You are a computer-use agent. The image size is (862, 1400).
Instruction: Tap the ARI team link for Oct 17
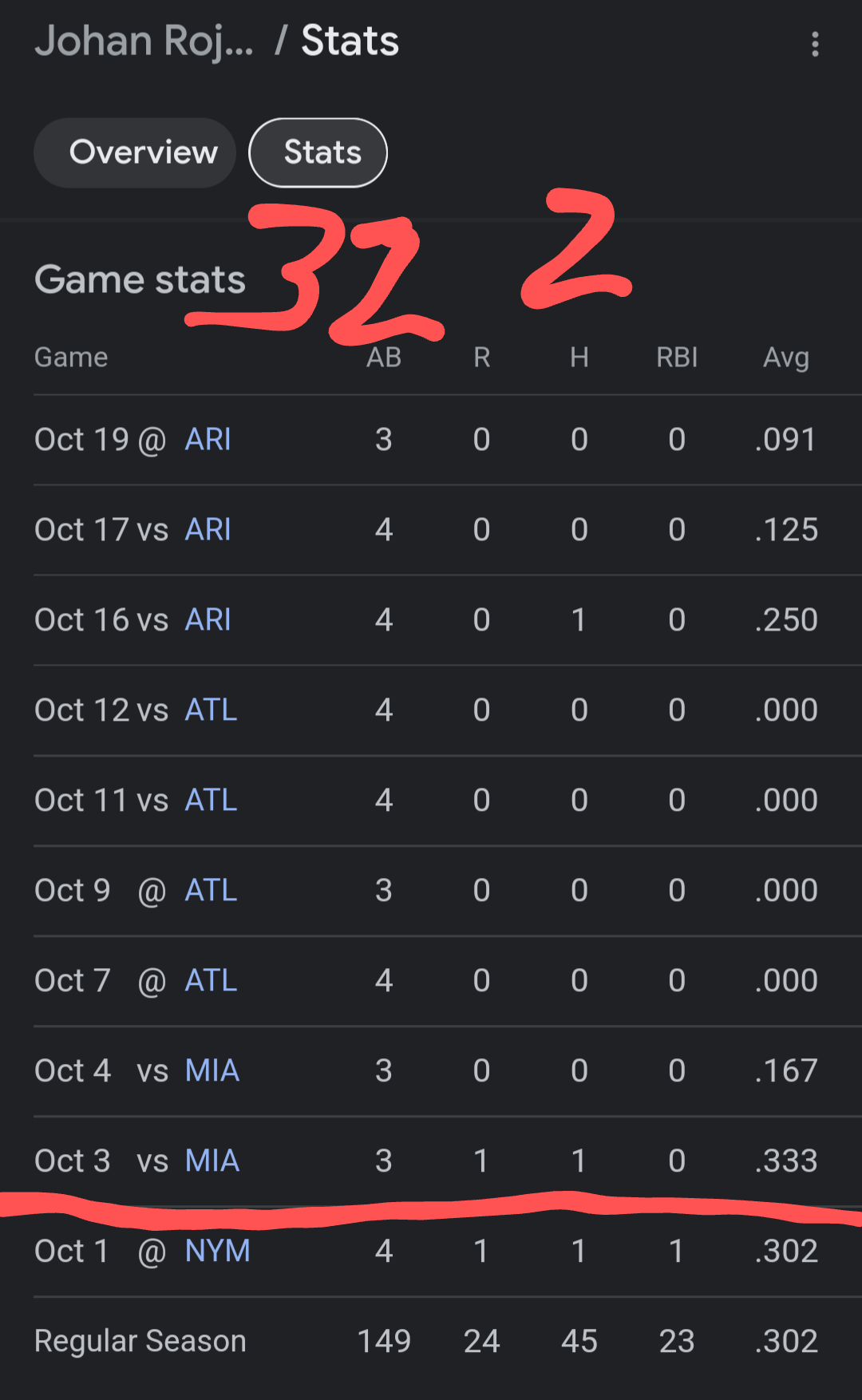(x=208, y=530)
